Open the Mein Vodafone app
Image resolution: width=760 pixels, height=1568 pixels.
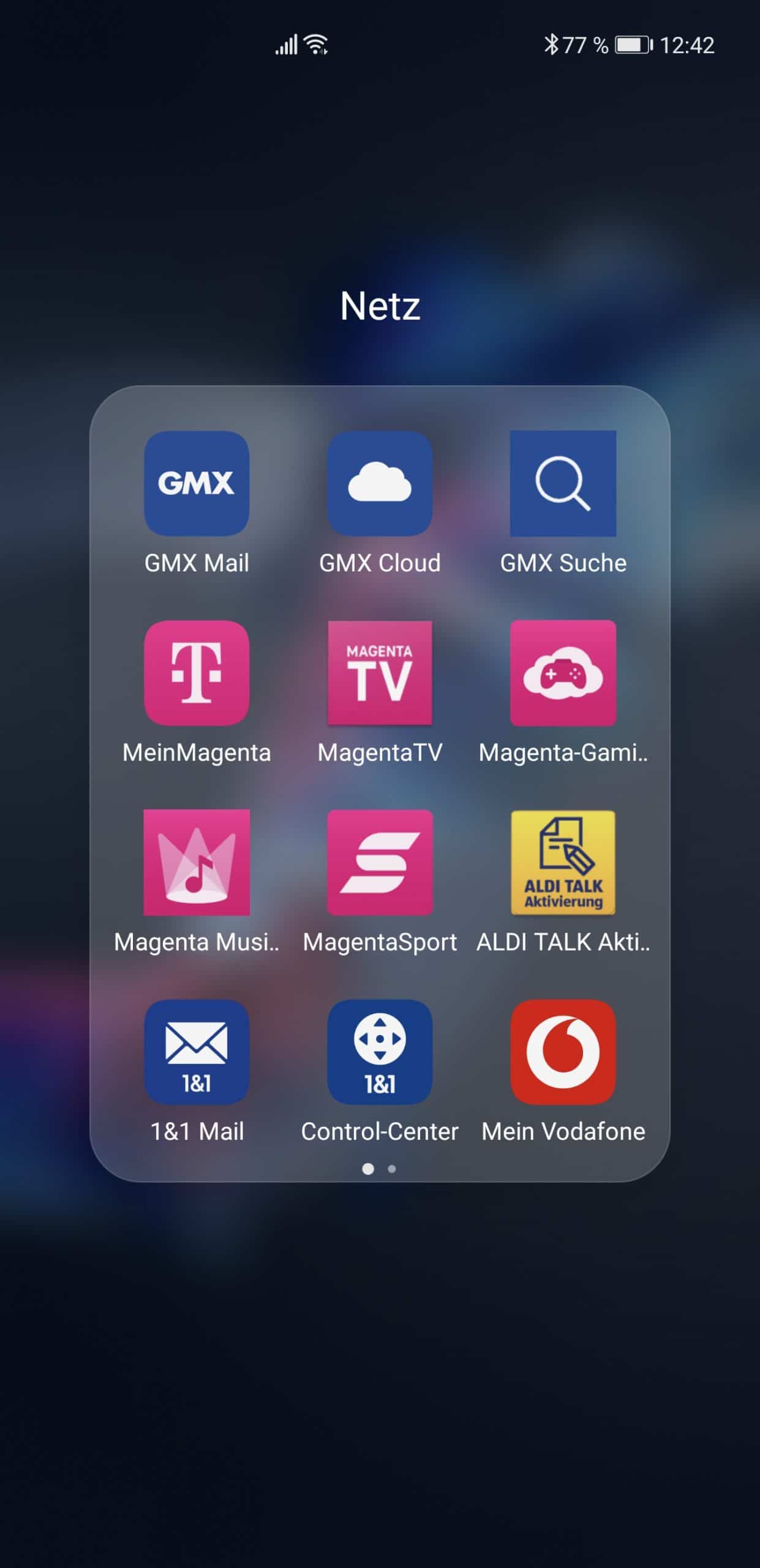pos(563,1052)
